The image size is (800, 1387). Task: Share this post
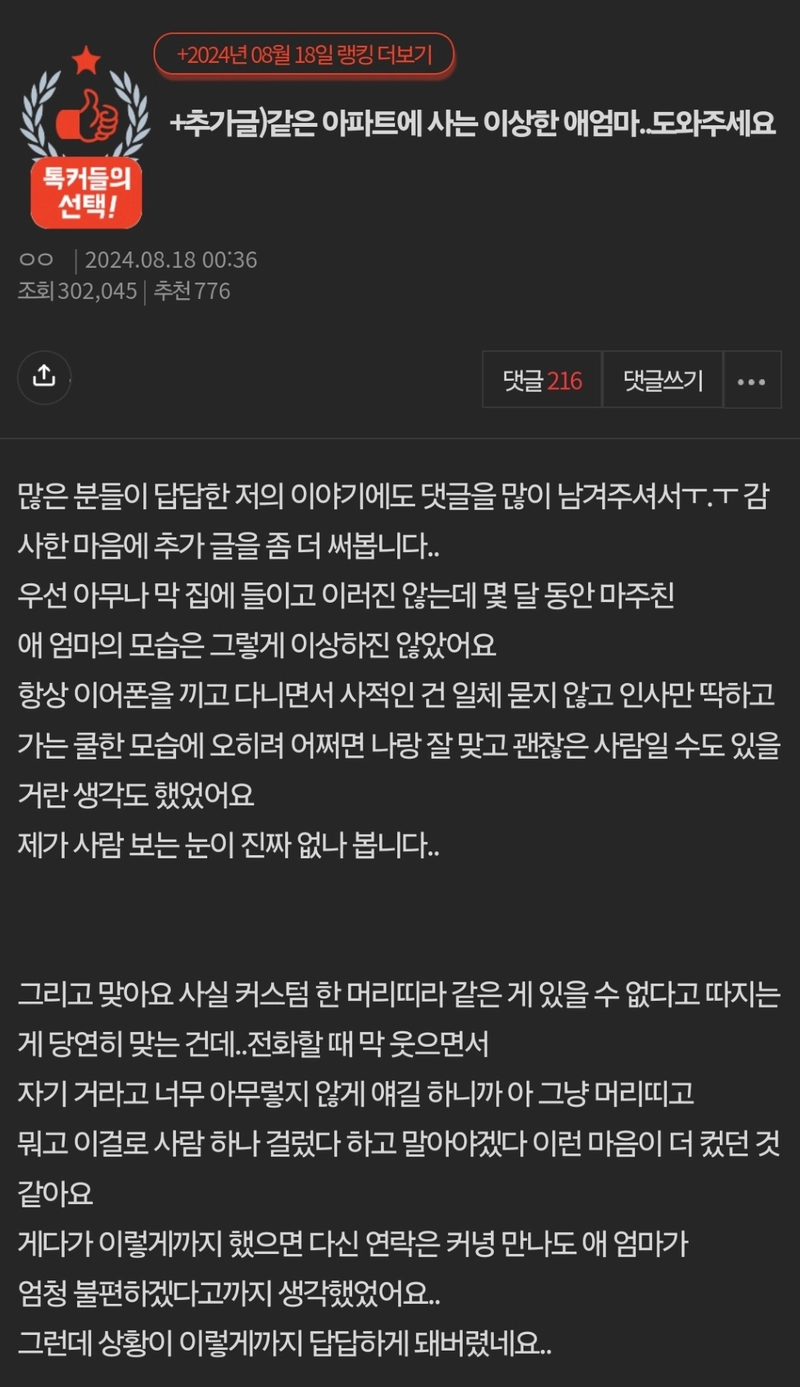44,377
